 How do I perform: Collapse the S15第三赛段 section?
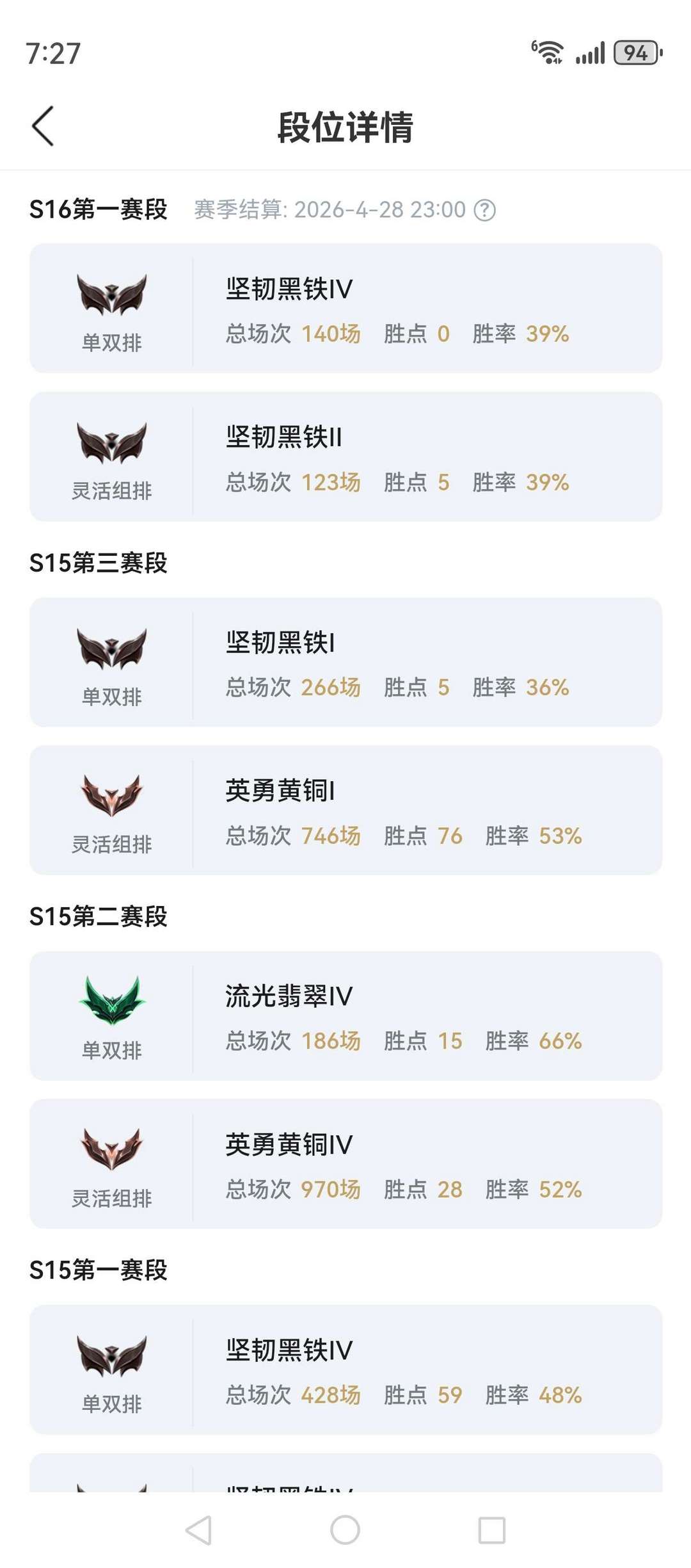[x=96, y=560]
